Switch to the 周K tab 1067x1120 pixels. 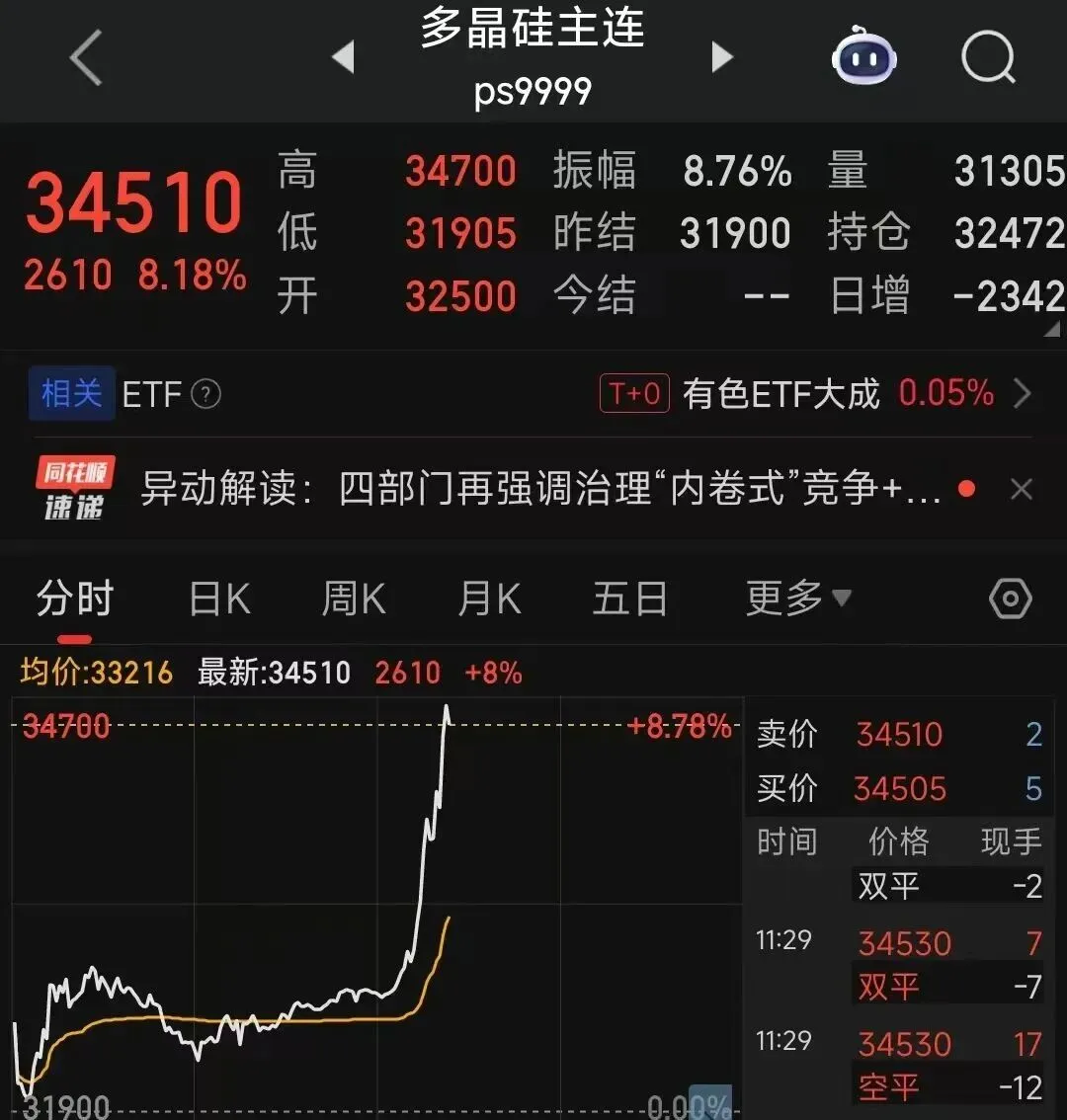[x=354, y=599]
